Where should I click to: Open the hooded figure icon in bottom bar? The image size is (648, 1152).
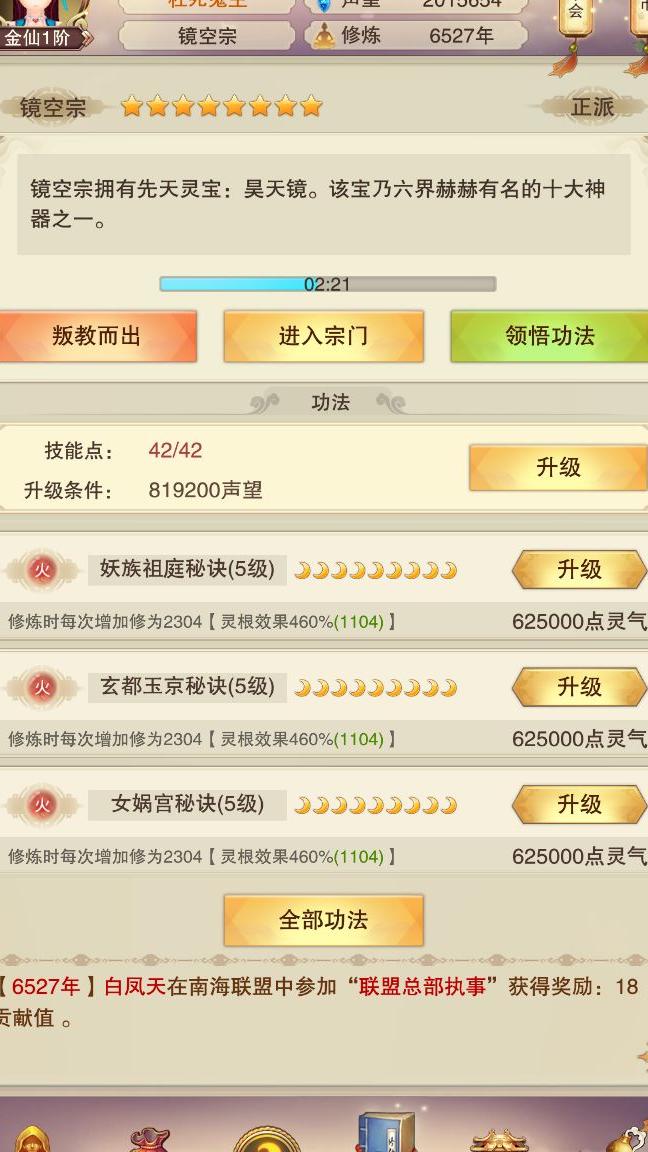(33, 1138)
